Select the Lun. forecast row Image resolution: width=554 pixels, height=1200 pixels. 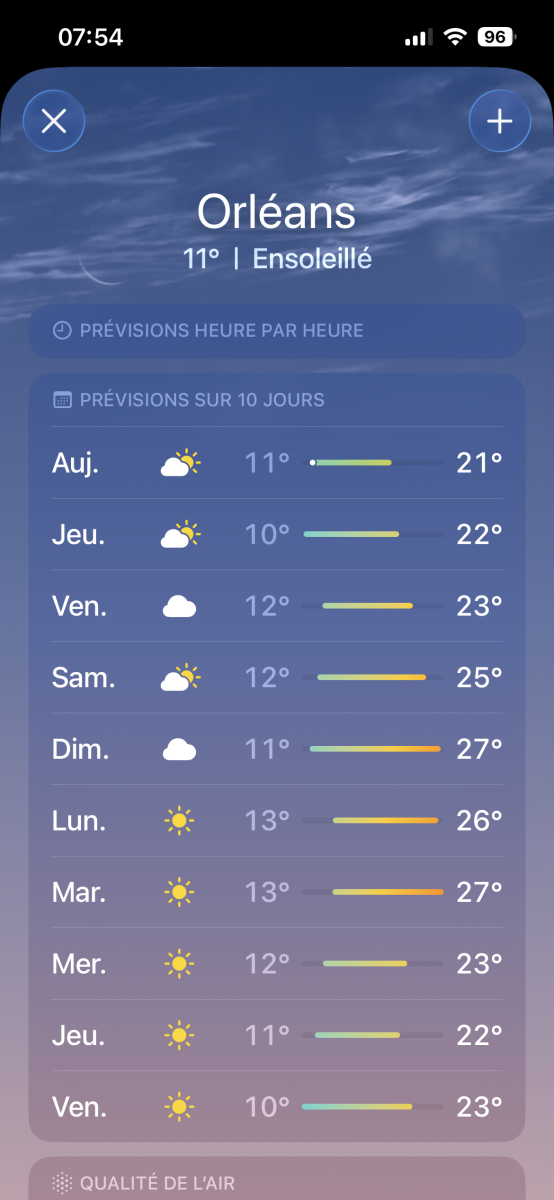coord(277,821)
